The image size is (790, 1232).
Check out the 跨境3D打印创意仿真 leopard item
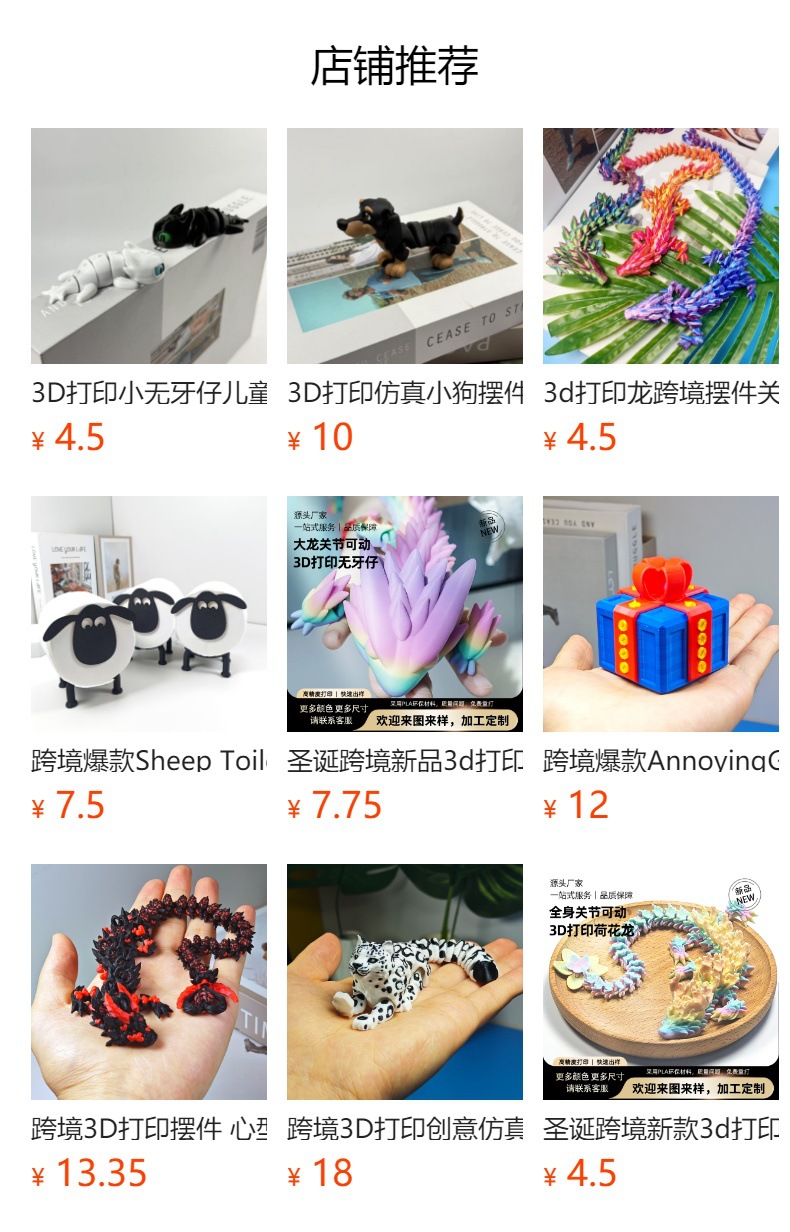click(405, 982)
